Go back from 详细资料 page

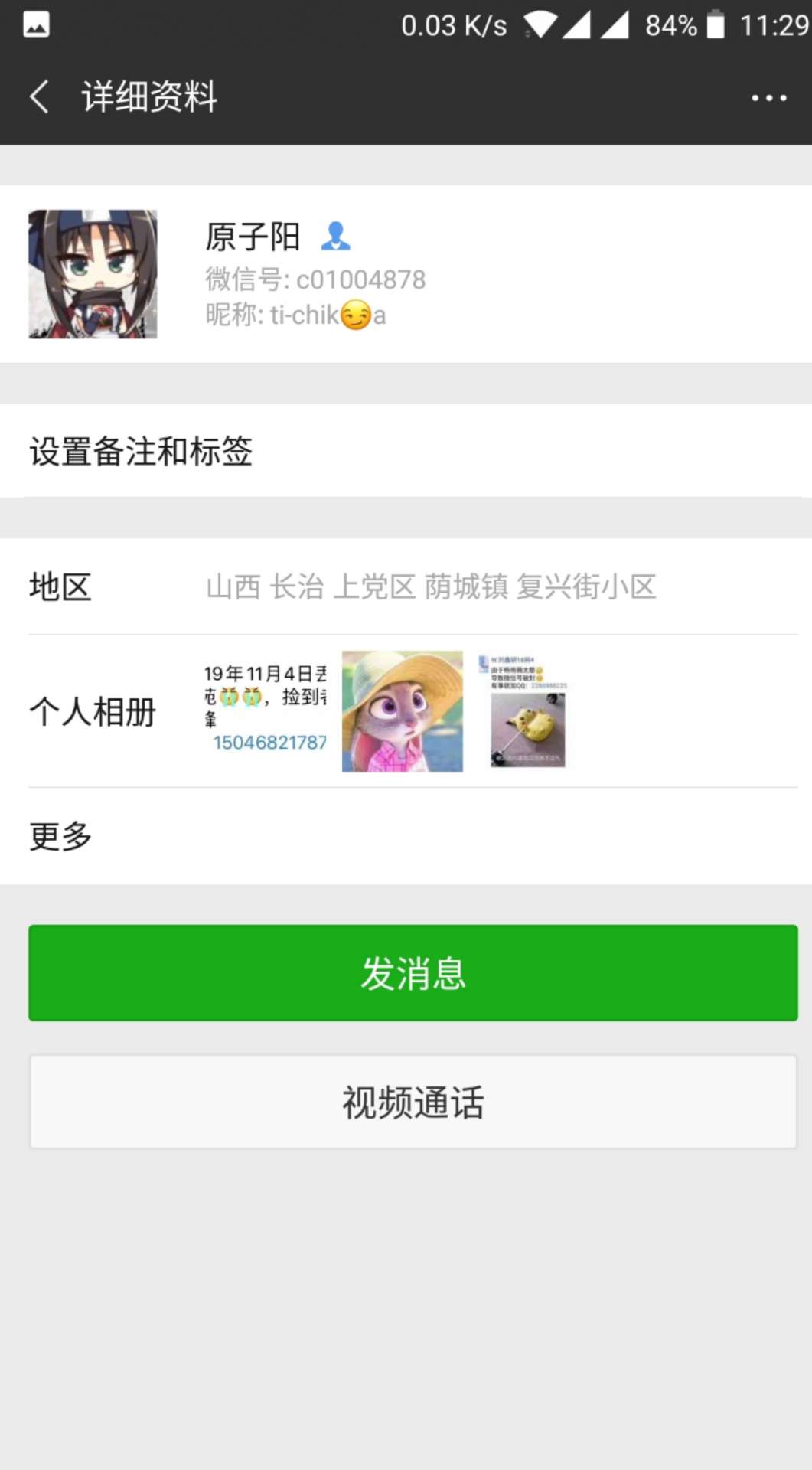tap(40, 97)
